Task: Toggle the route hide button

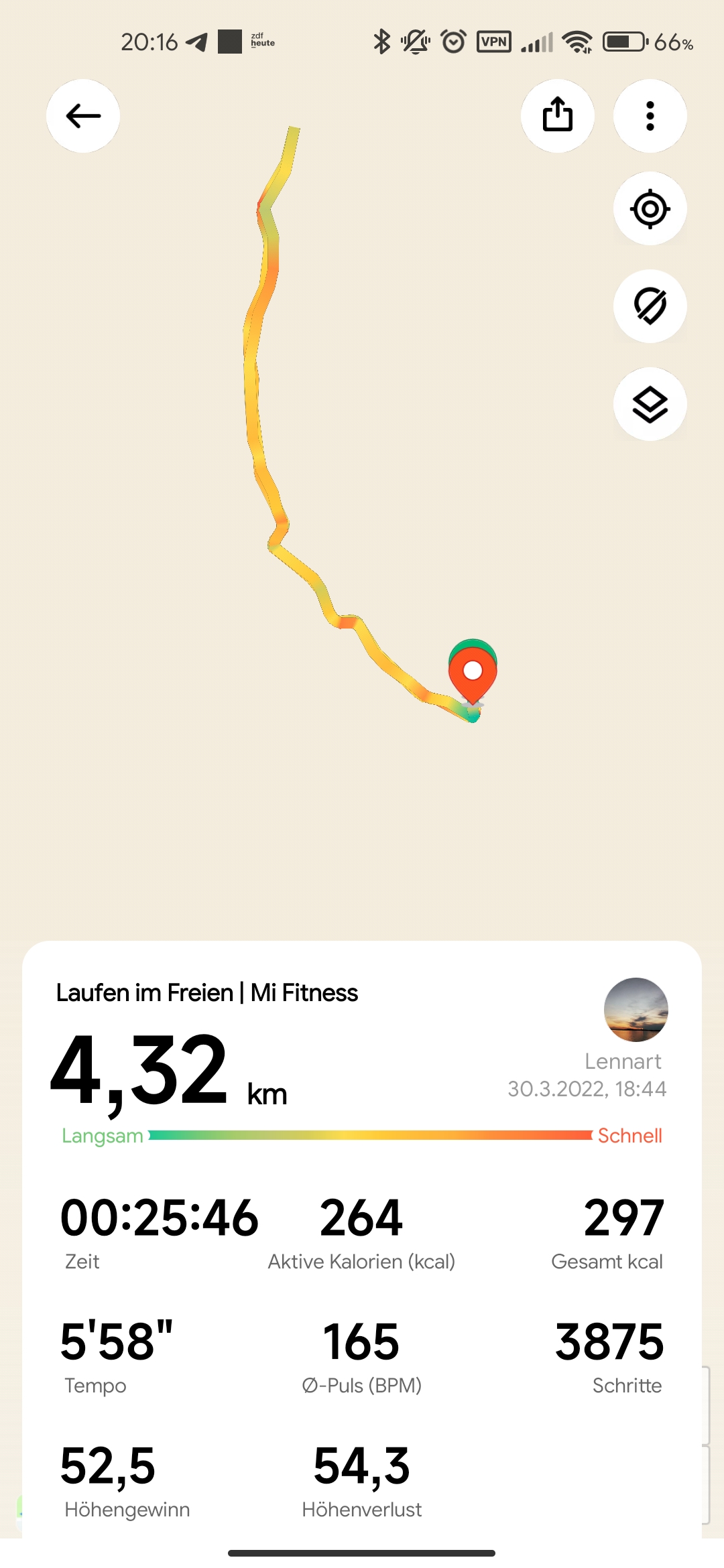Action: click(x=650, y=306)
